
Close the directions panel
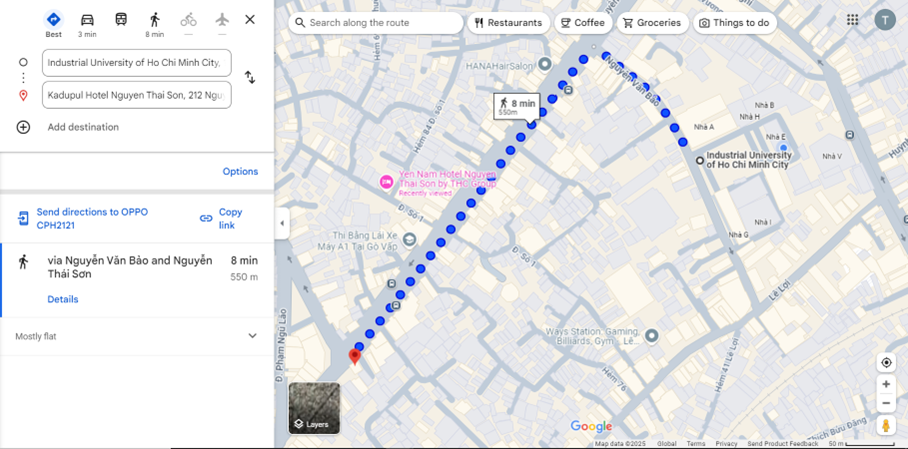(x=250, y=19)
